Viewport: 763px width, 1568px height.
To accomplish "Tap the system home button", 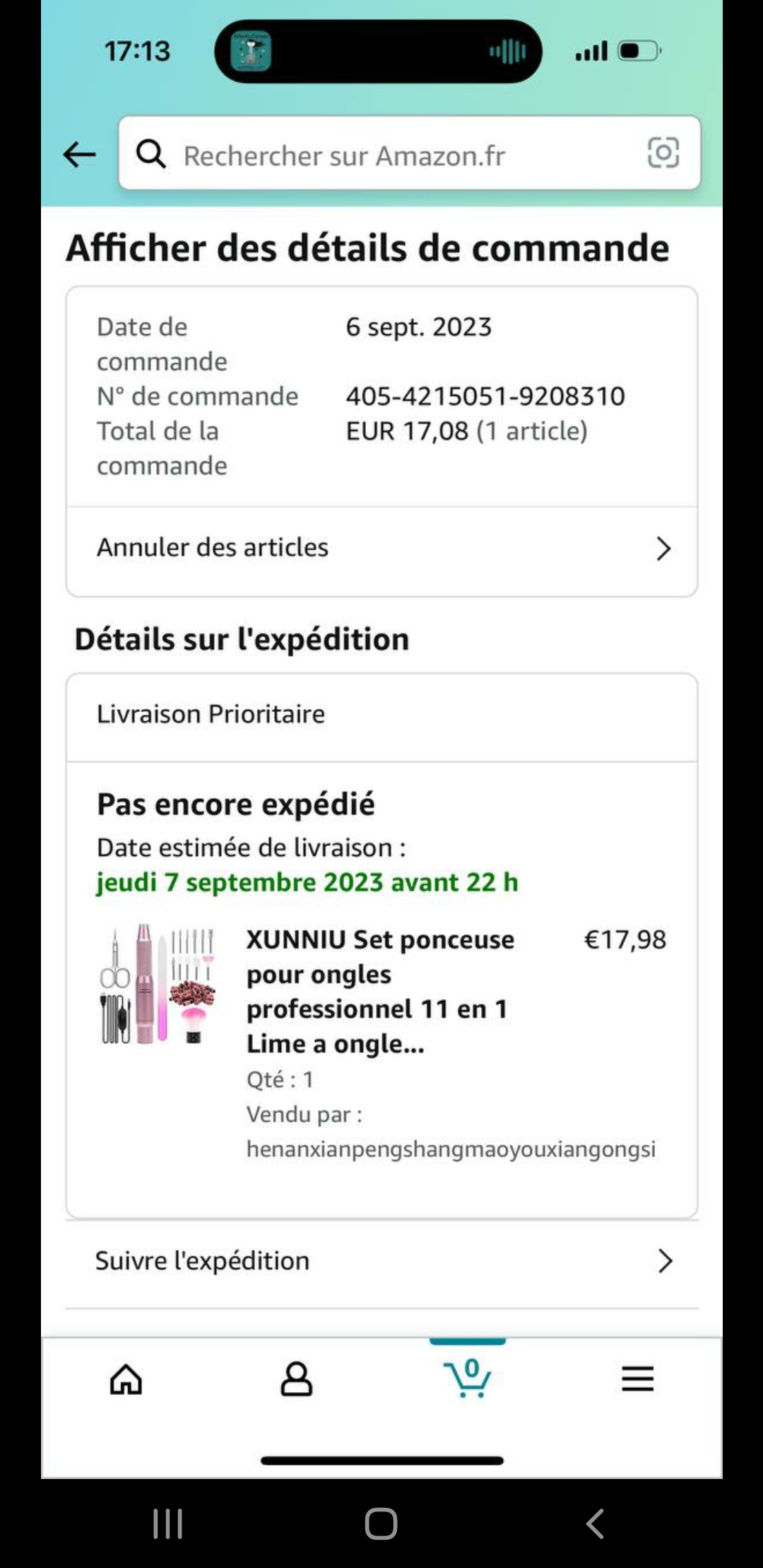I will 381,1524.
